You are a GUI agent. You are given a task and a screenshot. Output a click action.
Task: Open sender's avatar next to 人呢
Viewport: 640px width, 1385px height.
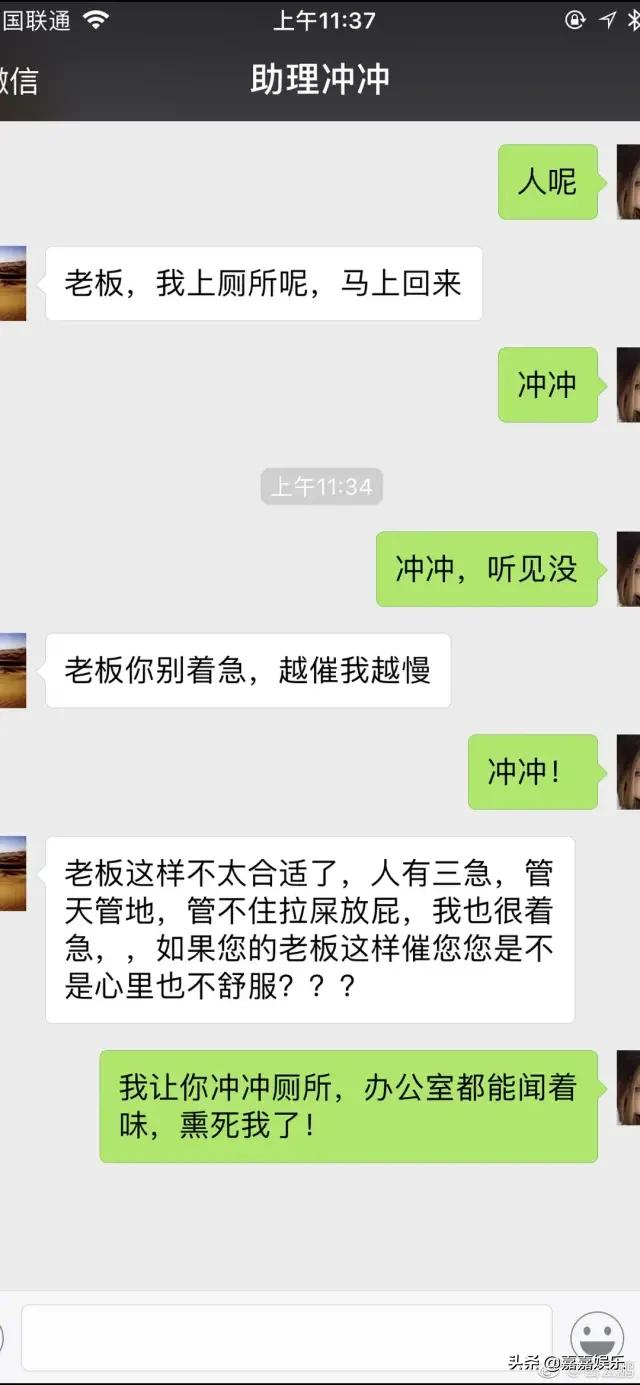click(x=627, y=181)
